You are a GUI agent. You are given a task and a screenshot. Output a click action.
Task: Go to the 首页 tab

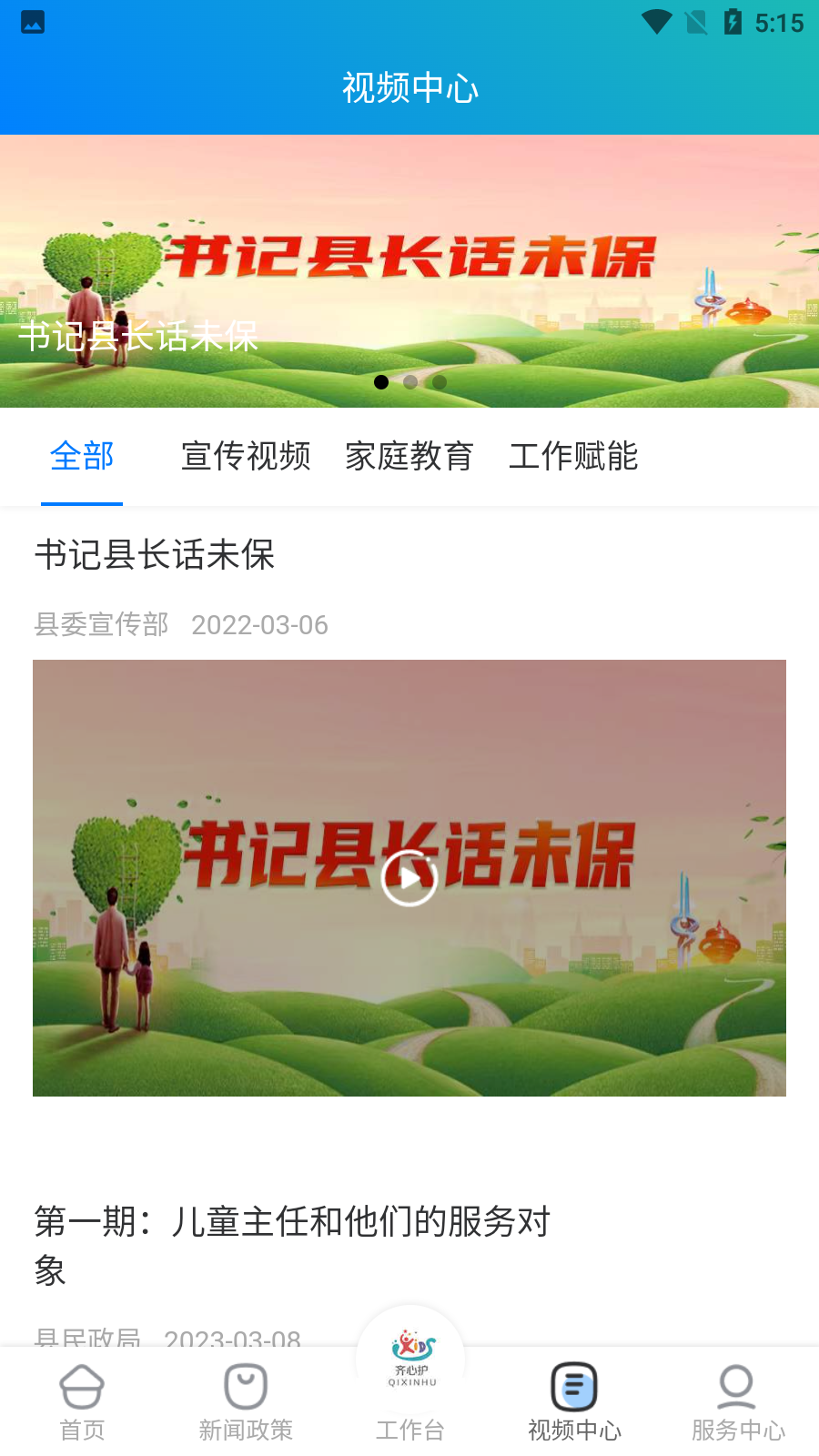pos(82,1402)
